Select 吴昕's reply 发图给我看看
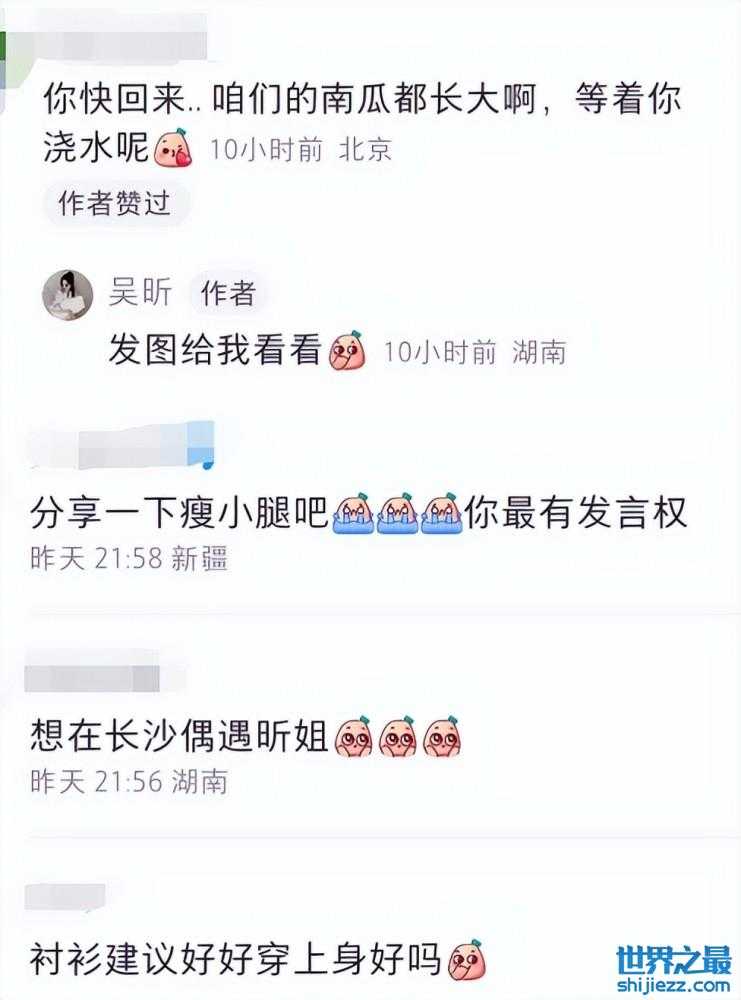Image resolution: width=741 pixels, height=1000 pixels. coord(214,351)
